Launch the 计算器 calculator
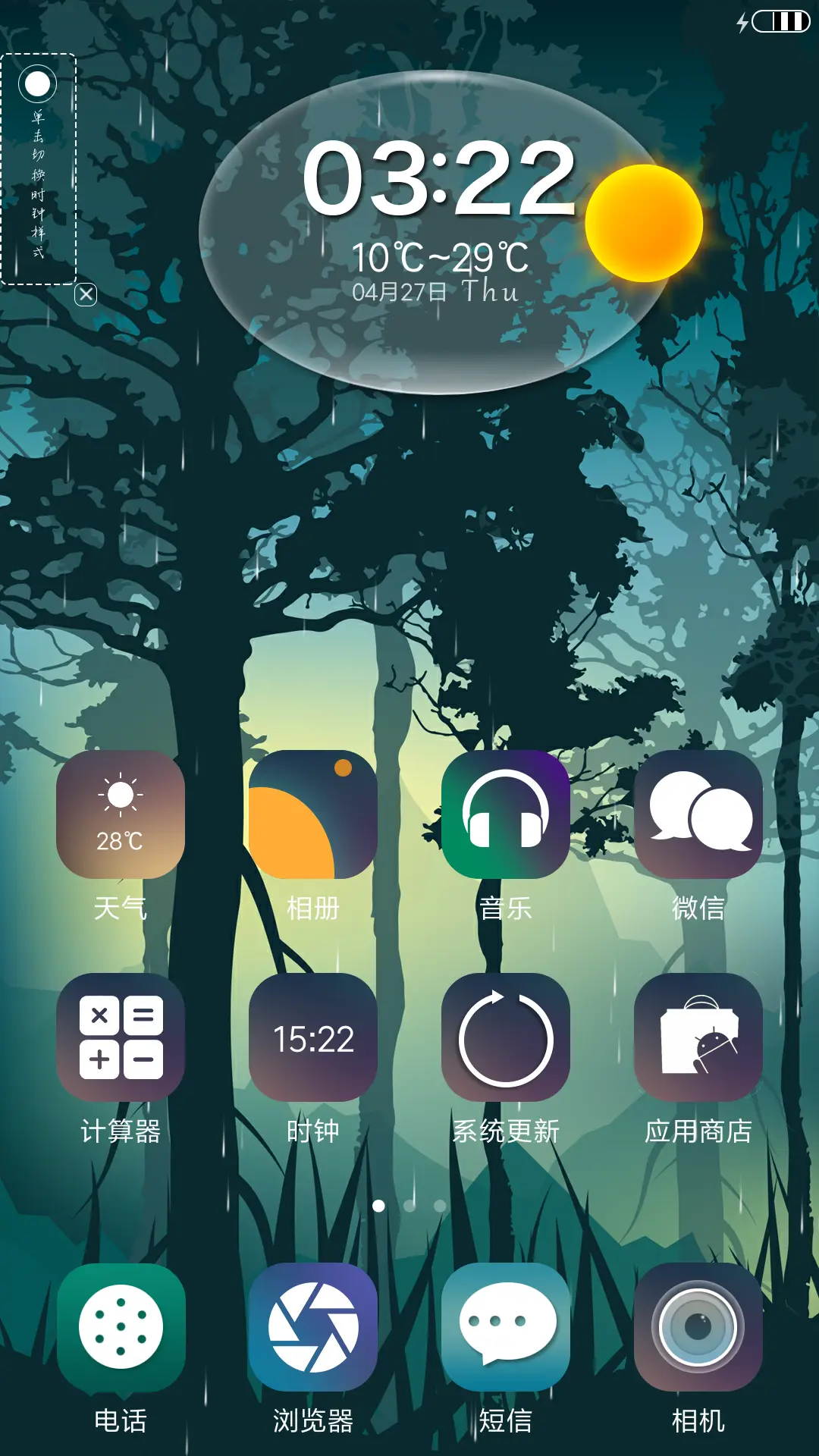This screenshot has height=1456, width=819. [121, 1037]
